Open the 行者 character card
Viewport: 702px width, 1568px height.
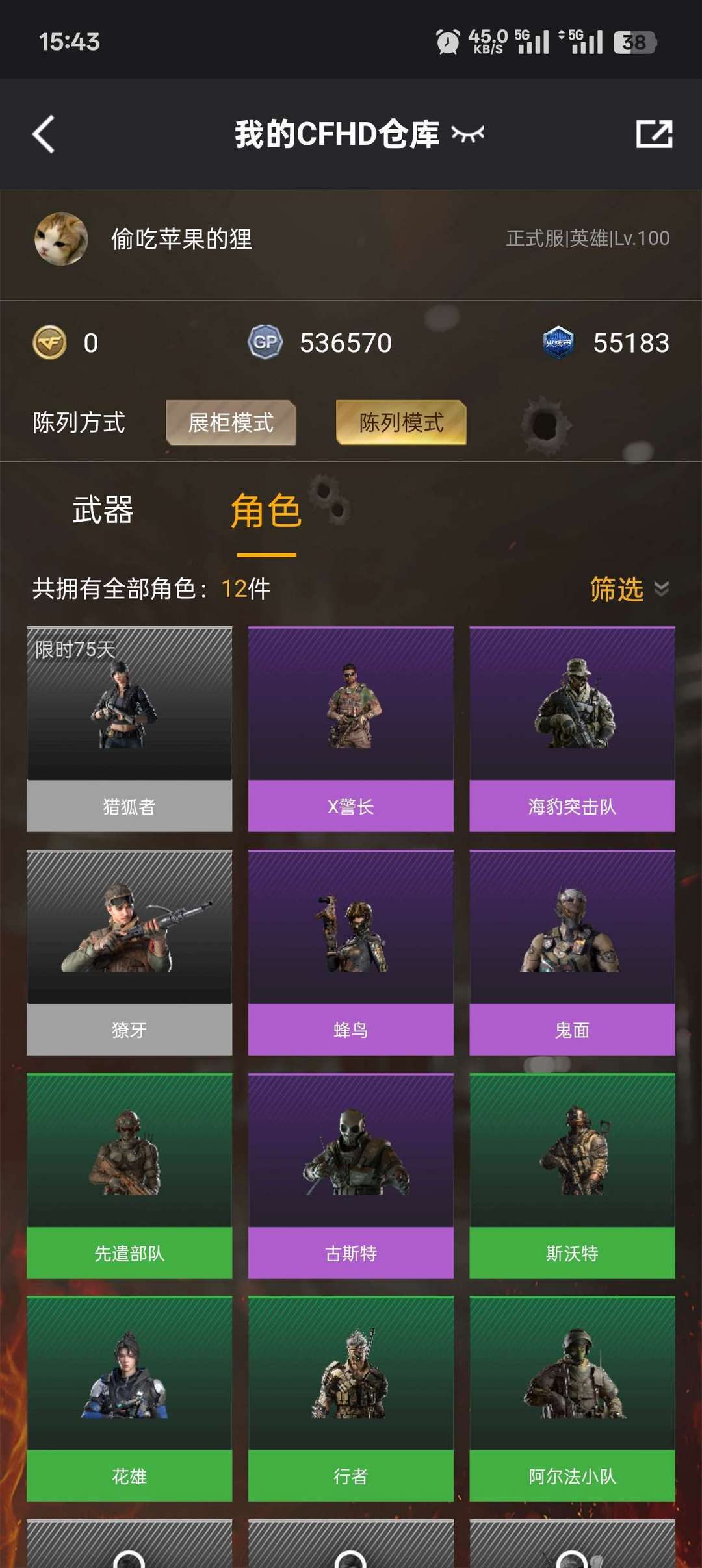pos(351,1398)
